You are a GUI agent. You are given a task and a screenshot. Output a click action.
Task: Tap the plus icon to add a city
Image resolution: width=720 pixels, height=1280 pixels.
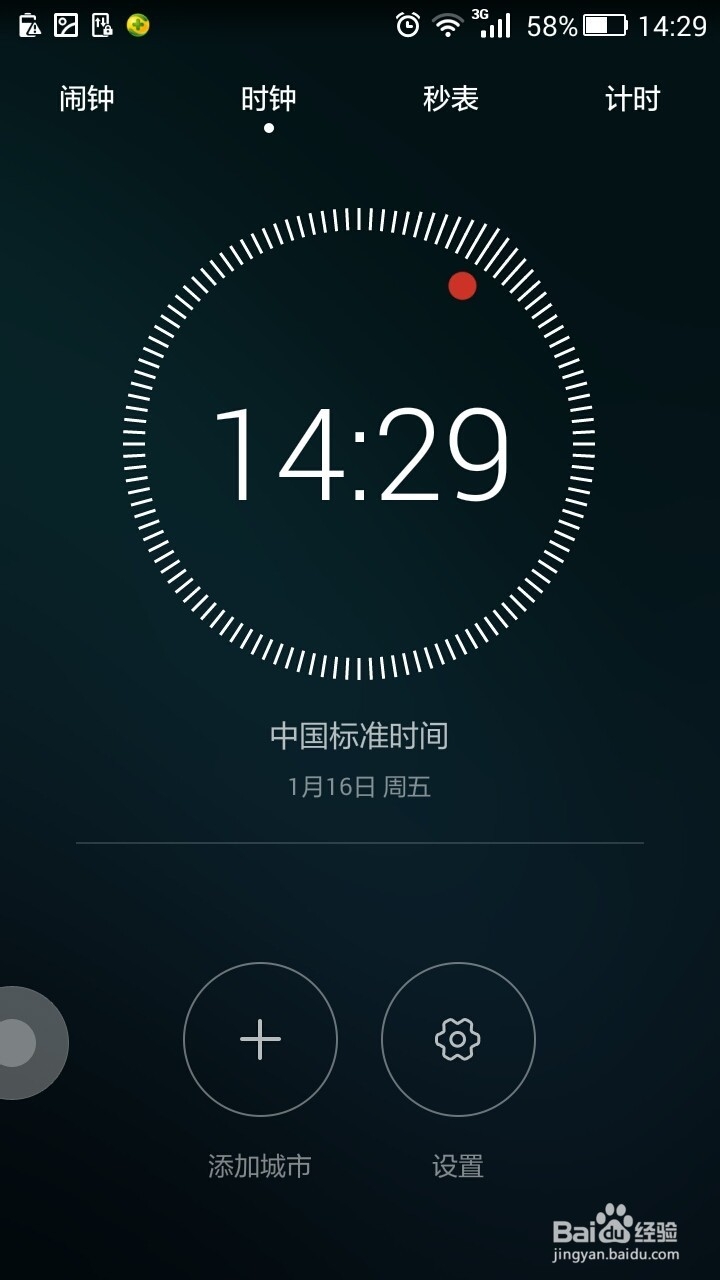(x=260, y=1040)
